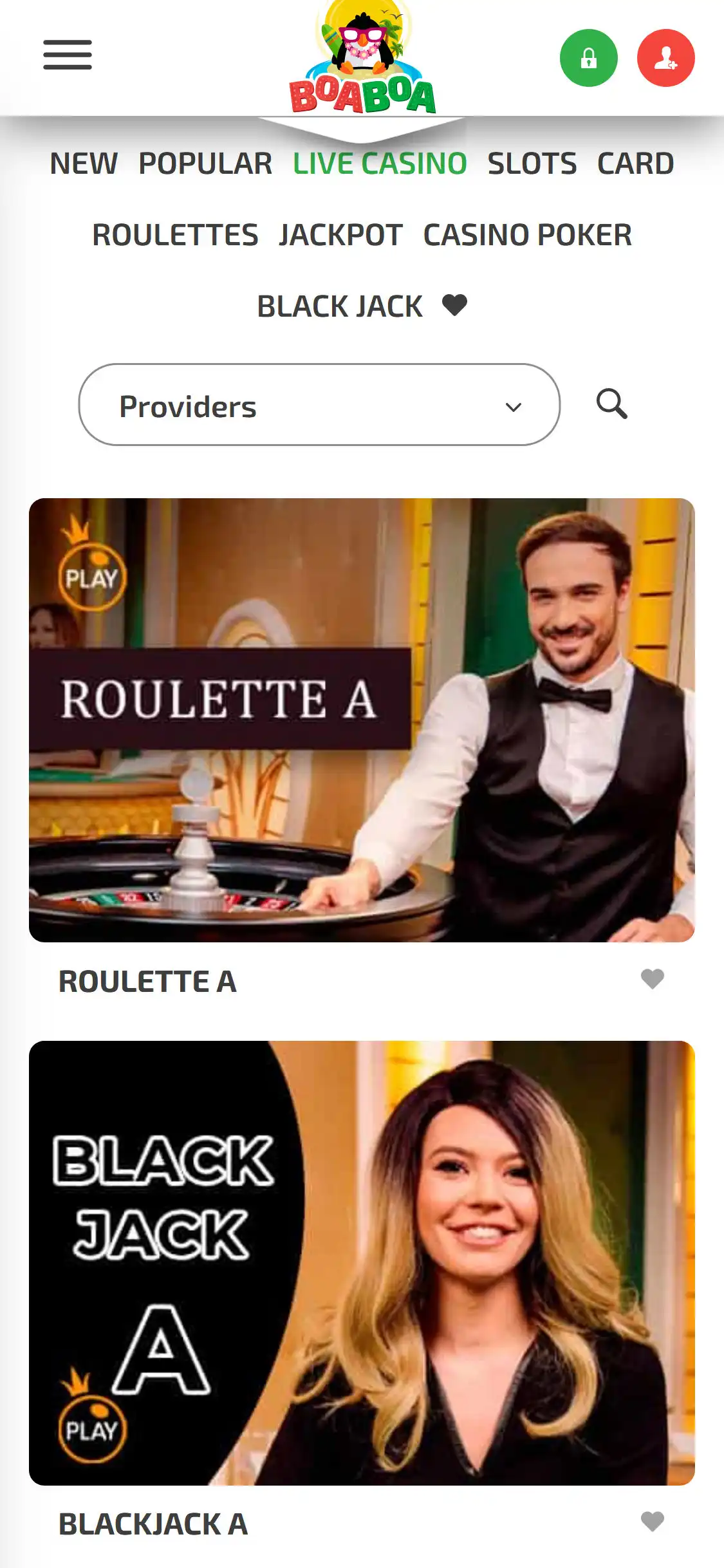Favorite the Blackjack A game

click(x=652, y=1522)
